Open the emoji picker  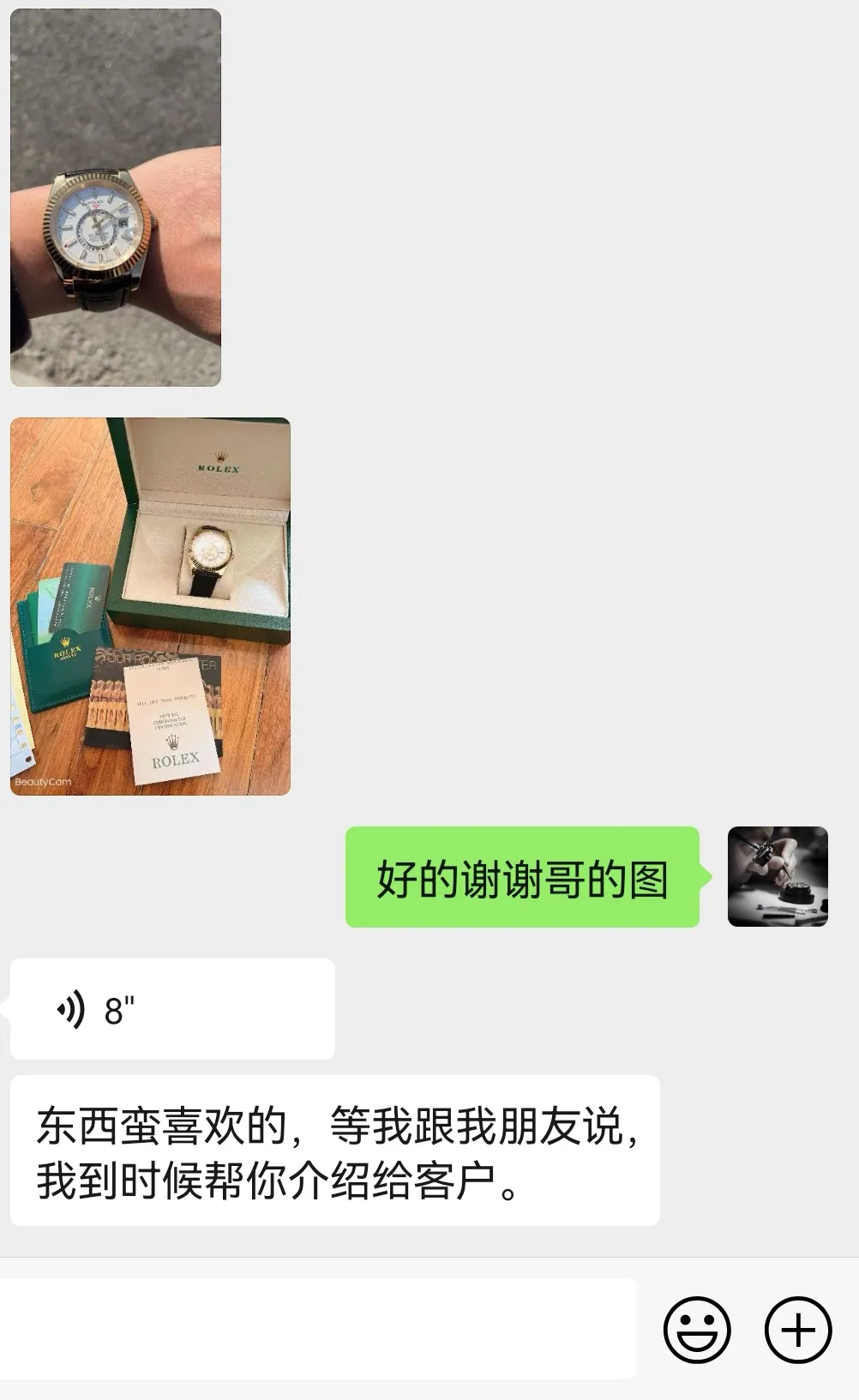[x=697, y=1330]
